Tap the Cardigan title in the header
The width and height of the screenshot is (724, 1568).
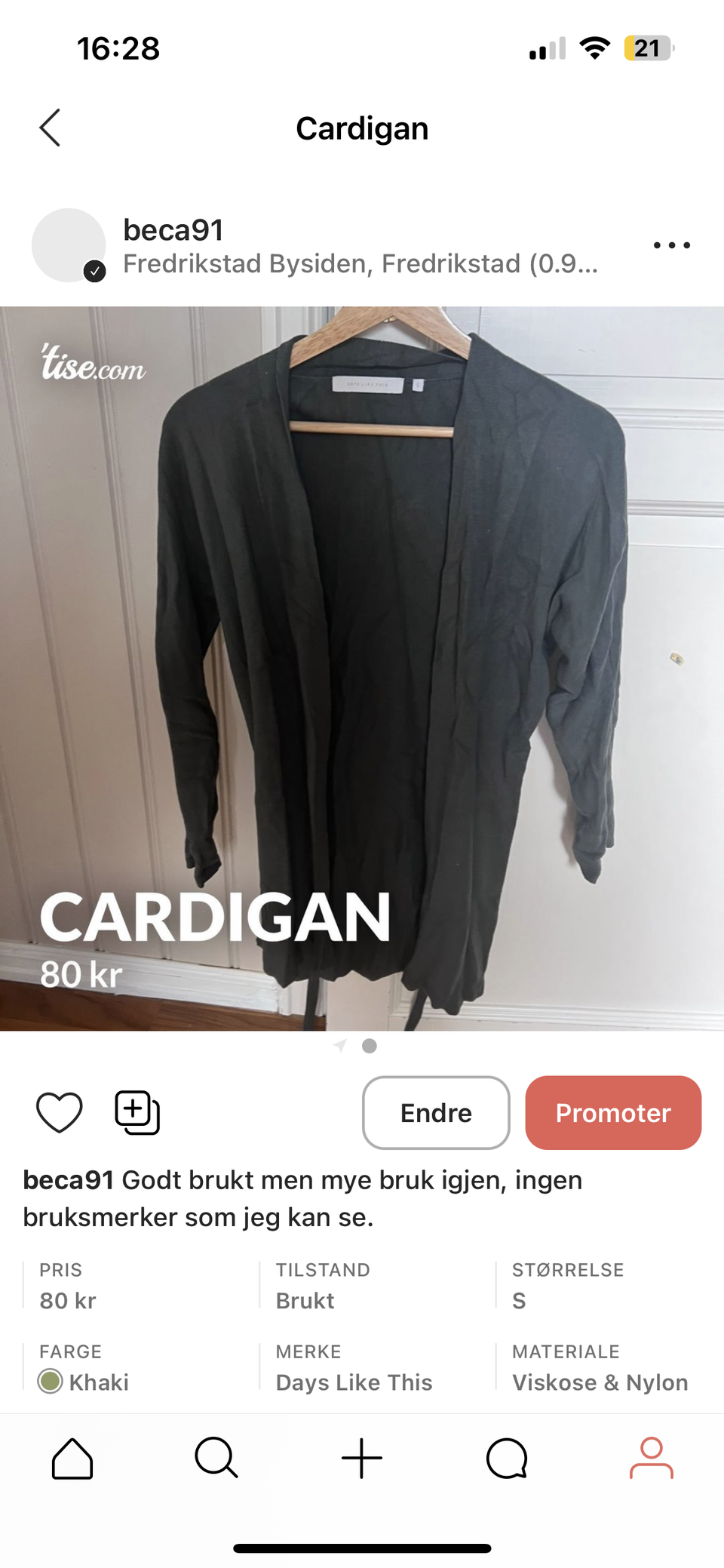[x=362, y=128]
